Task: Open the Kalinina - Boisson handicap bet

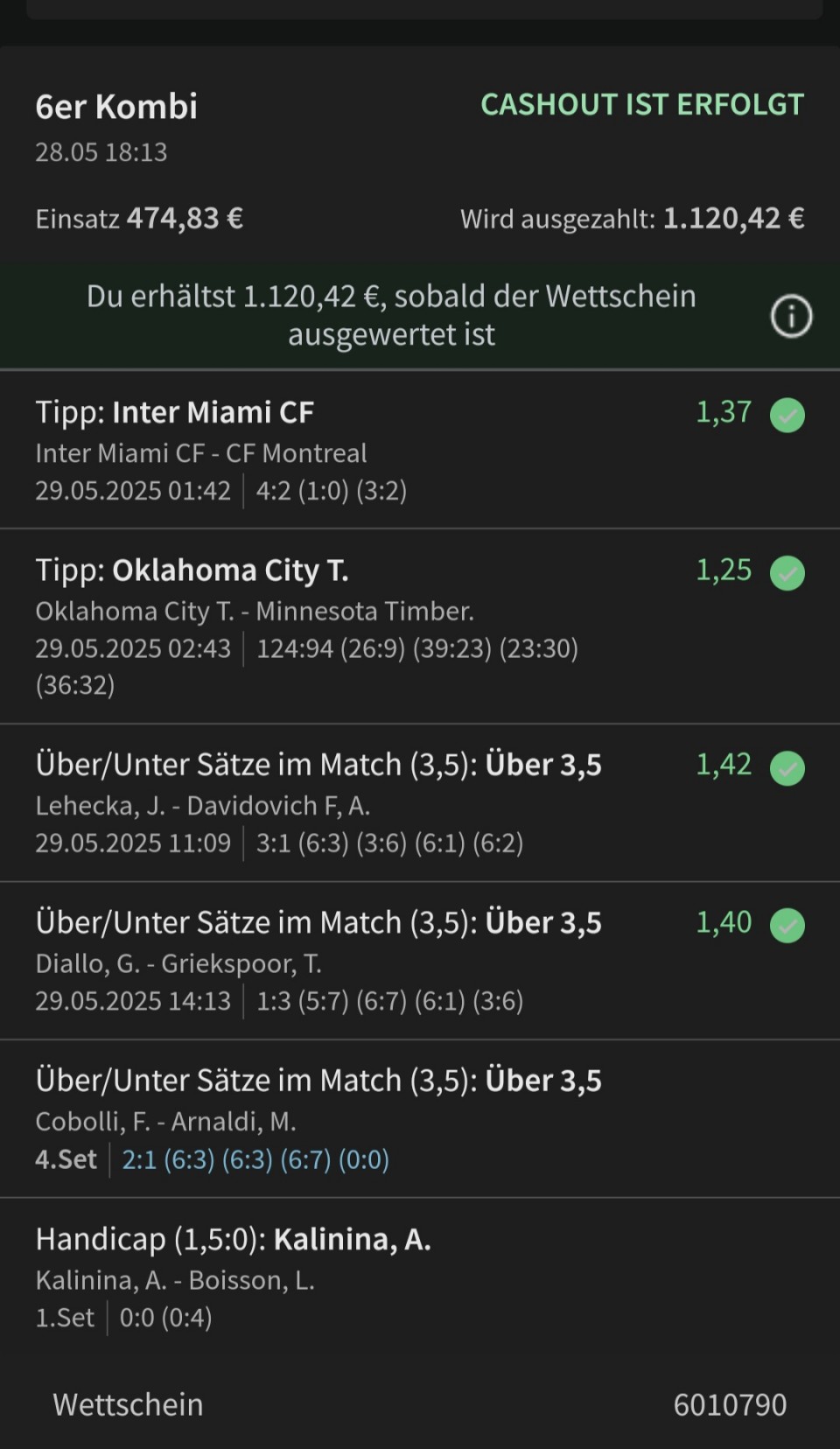Action: [x=420, y=1277]
